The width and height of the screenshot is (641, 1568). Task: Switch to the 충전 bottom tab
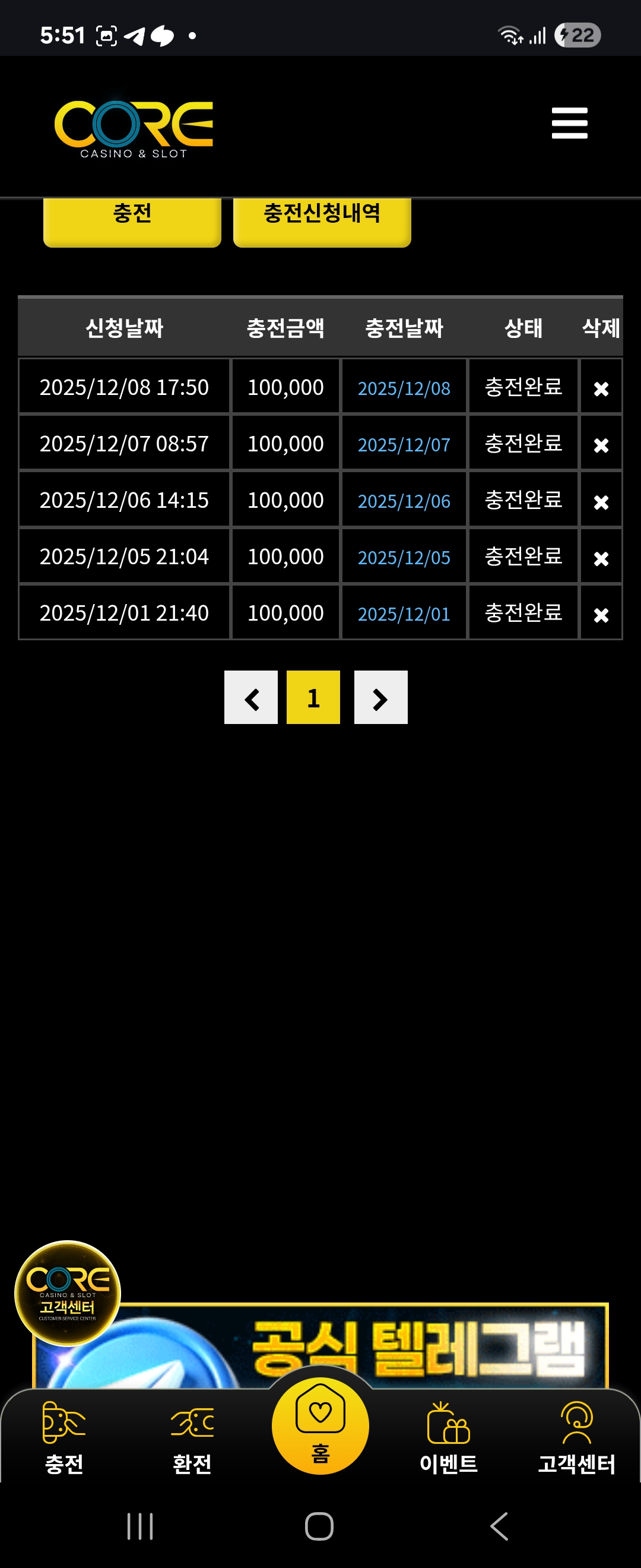64,1438
